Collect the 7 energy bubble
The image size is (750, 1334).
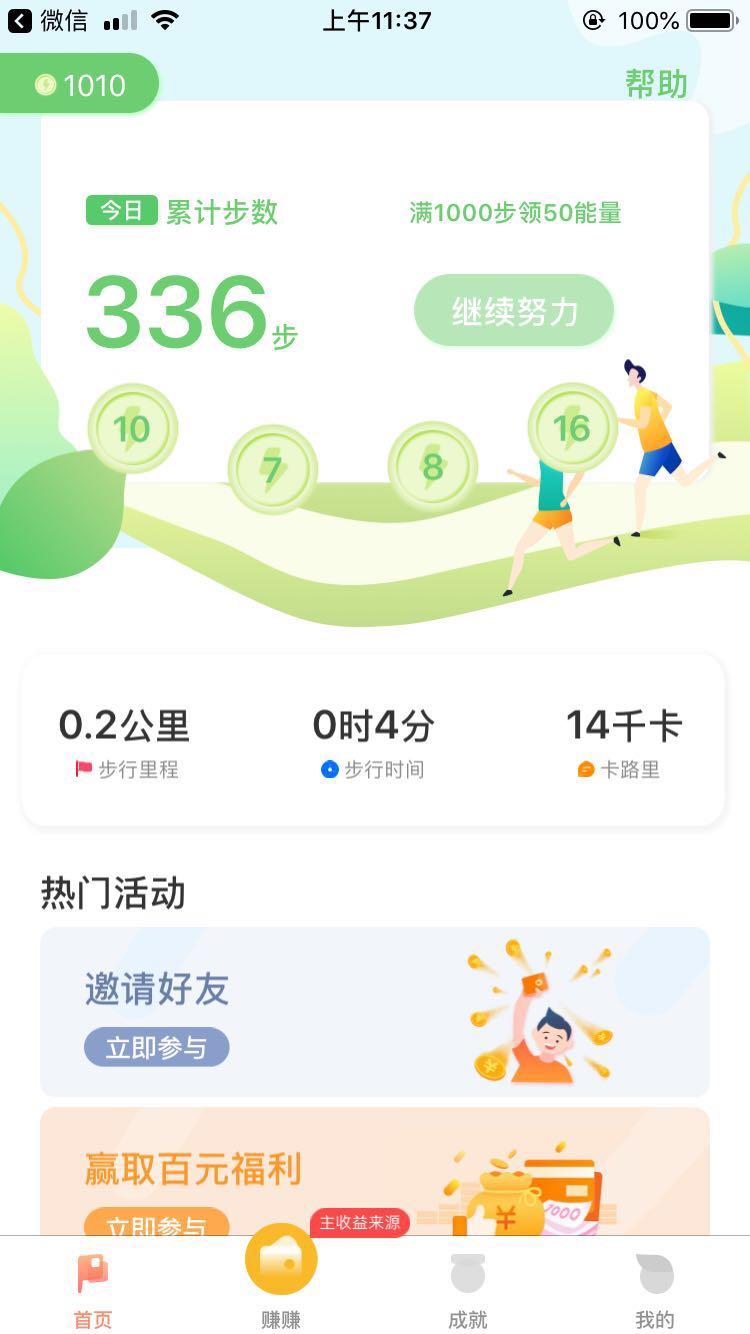(272, 468)
